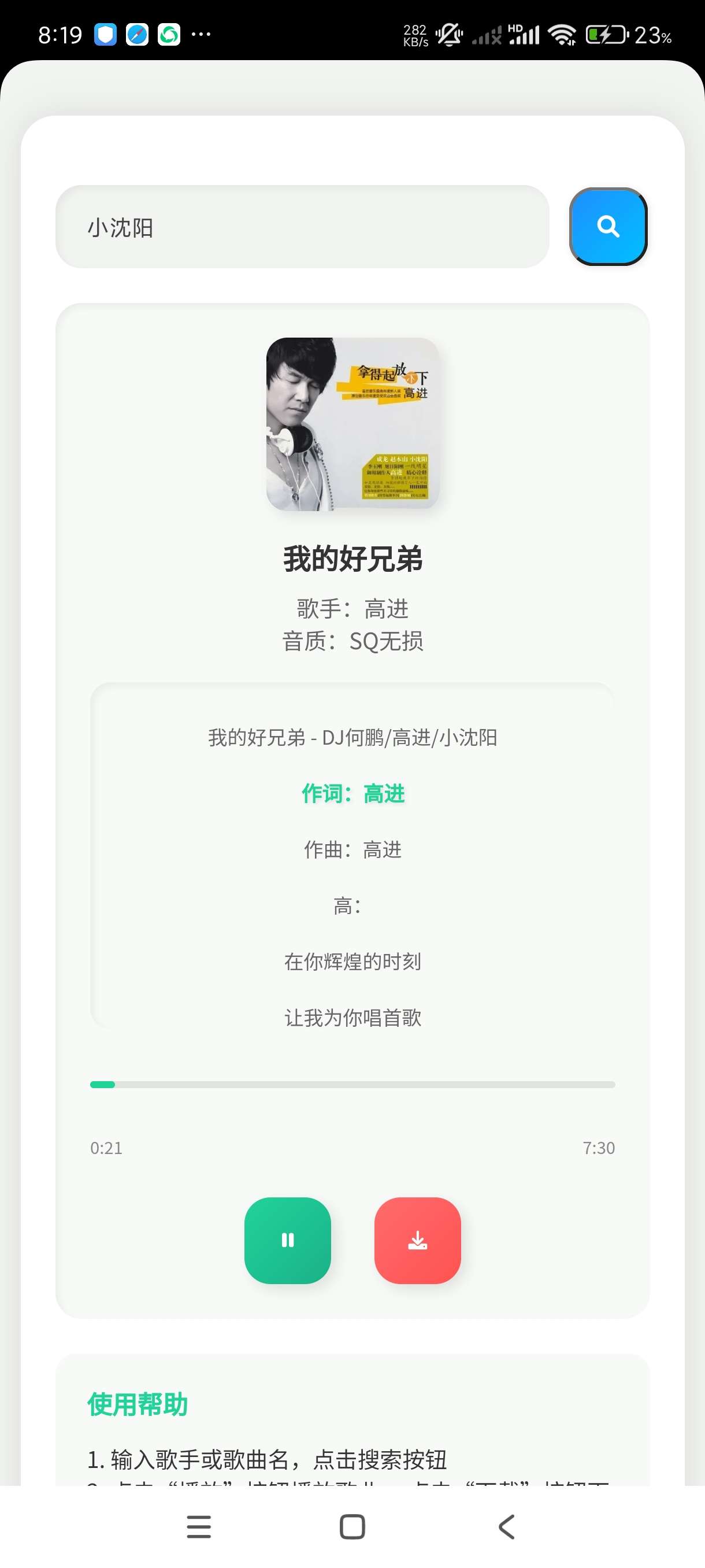Download the song 我的好兄弟

coord(417,1240)
